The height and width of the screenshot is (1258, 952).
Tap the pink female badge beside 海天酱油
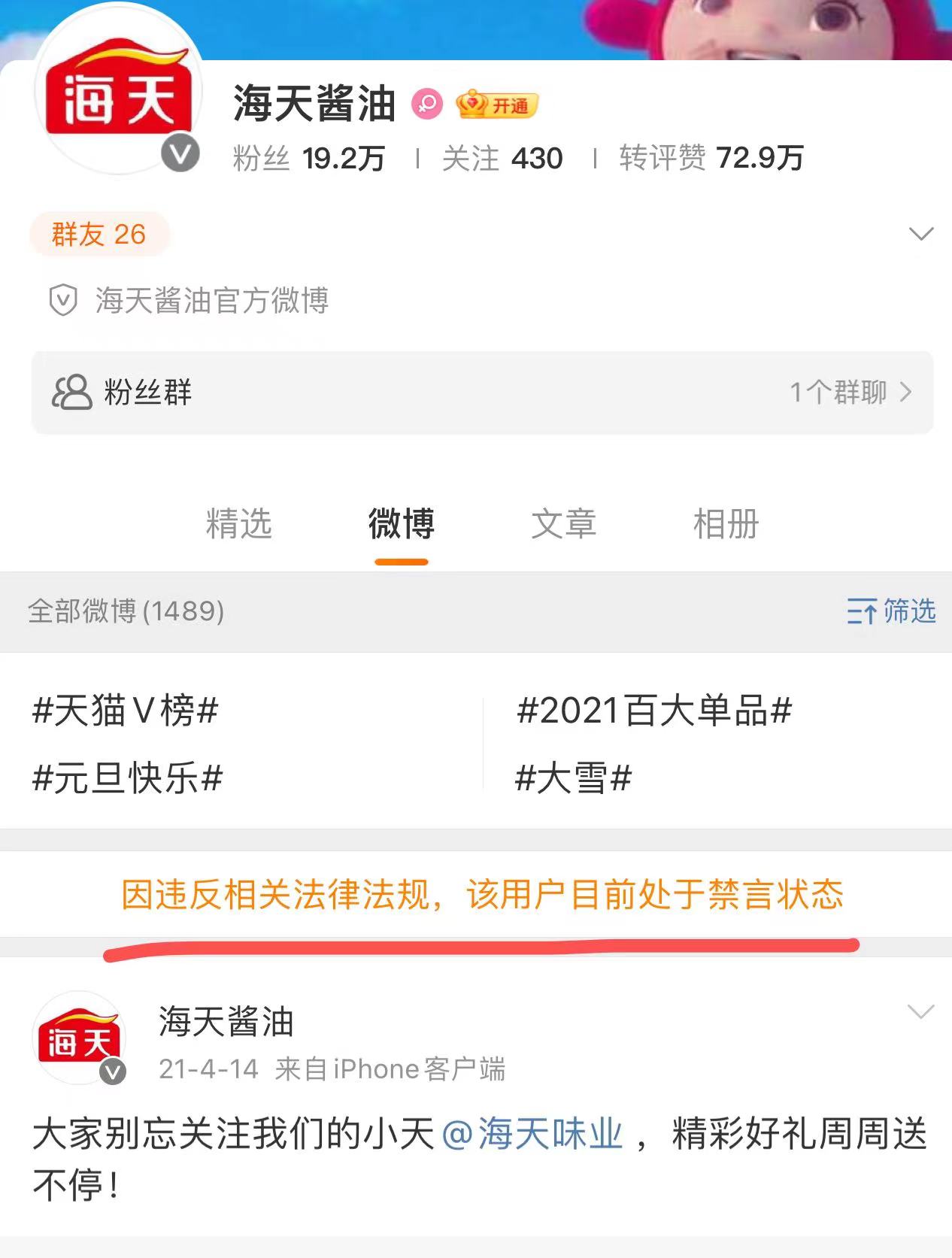point(427,104)
